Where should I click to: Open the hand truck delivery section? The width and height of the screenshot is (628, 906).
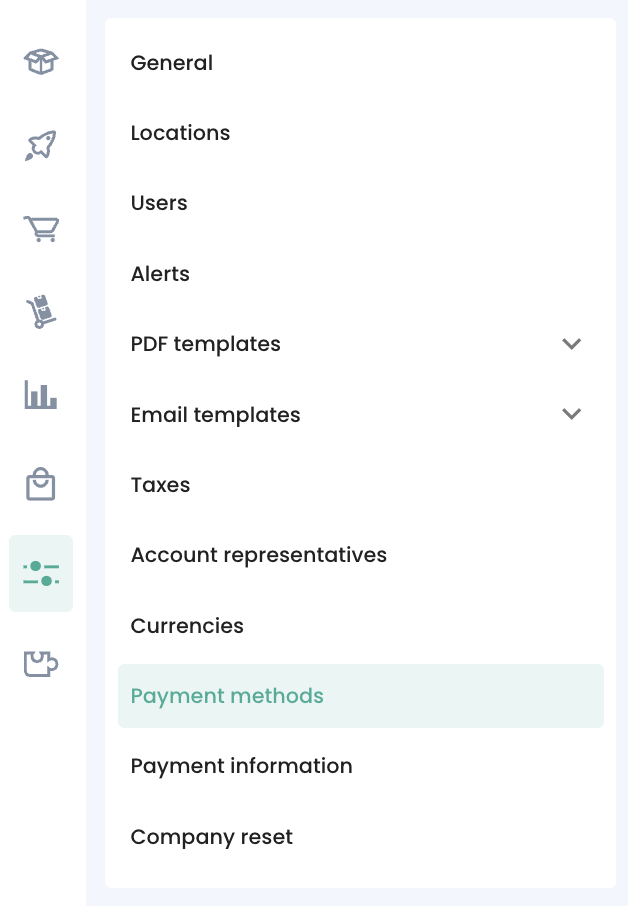point(41,312)
